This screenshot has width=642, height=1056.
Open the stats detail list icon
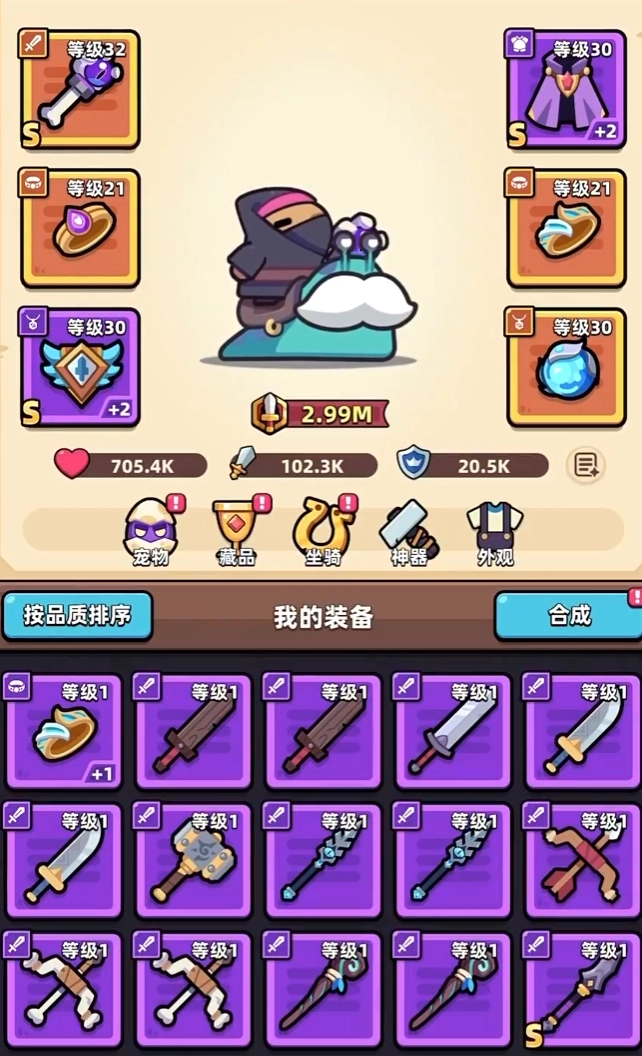585,464
